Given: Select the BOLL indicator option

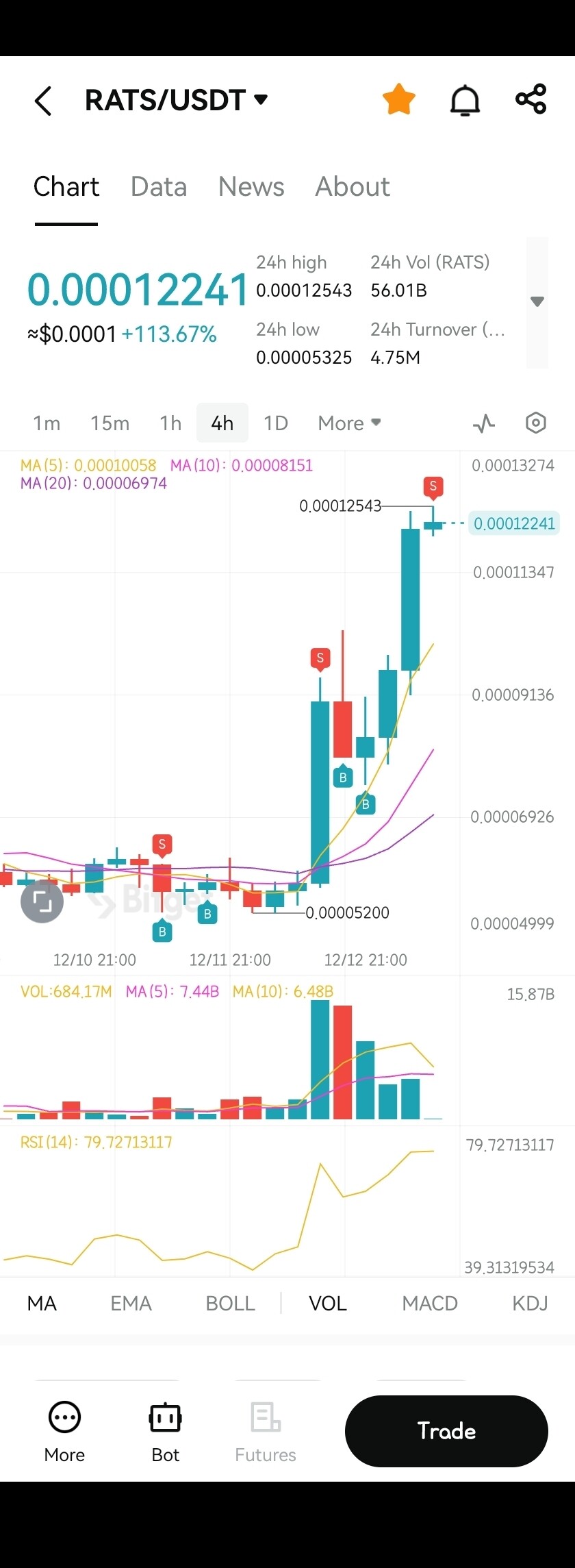Looking at the screenshot, I should (x=230, y=1302).
